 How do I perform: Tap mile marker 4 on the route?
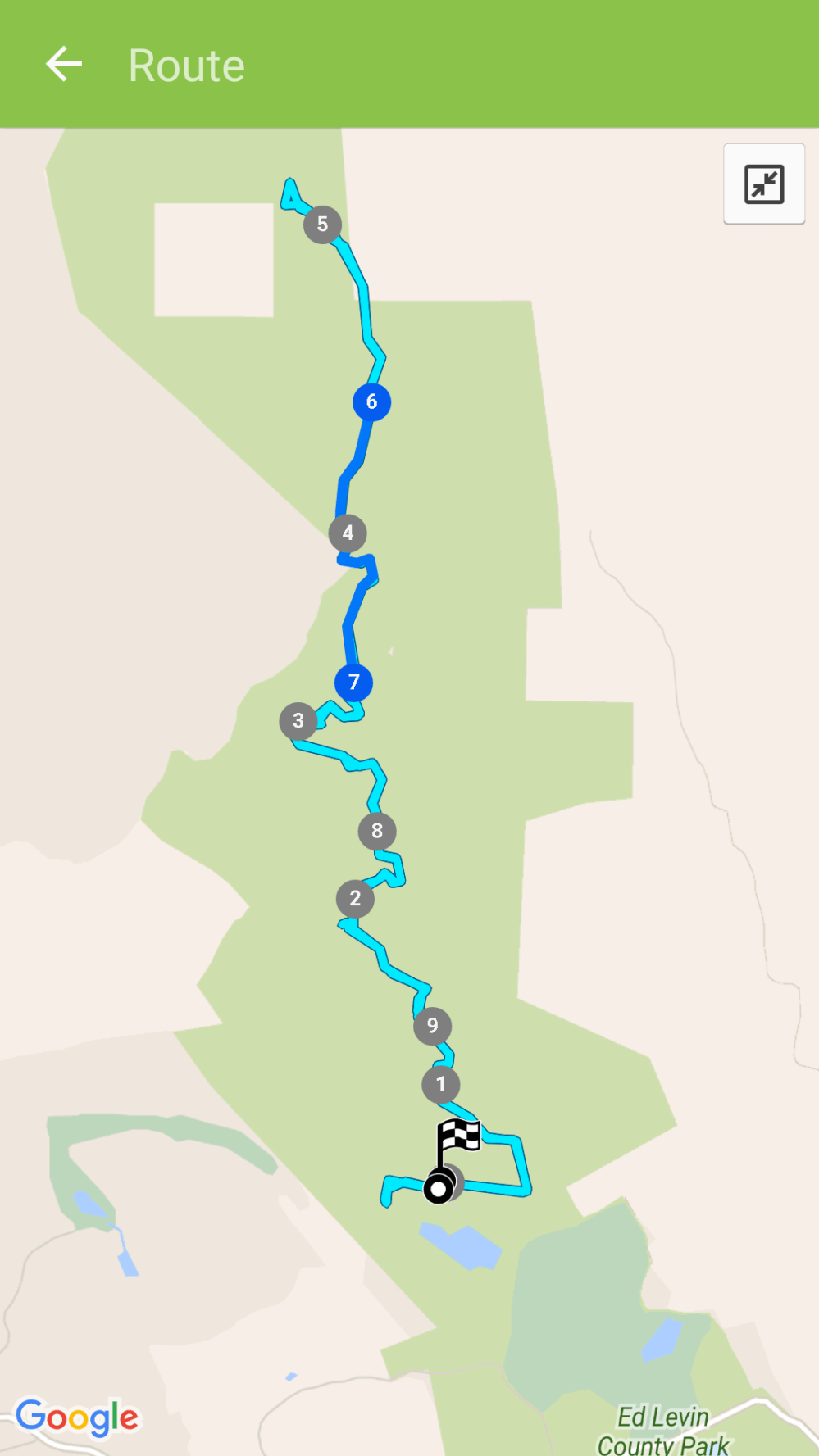[348, 533]
